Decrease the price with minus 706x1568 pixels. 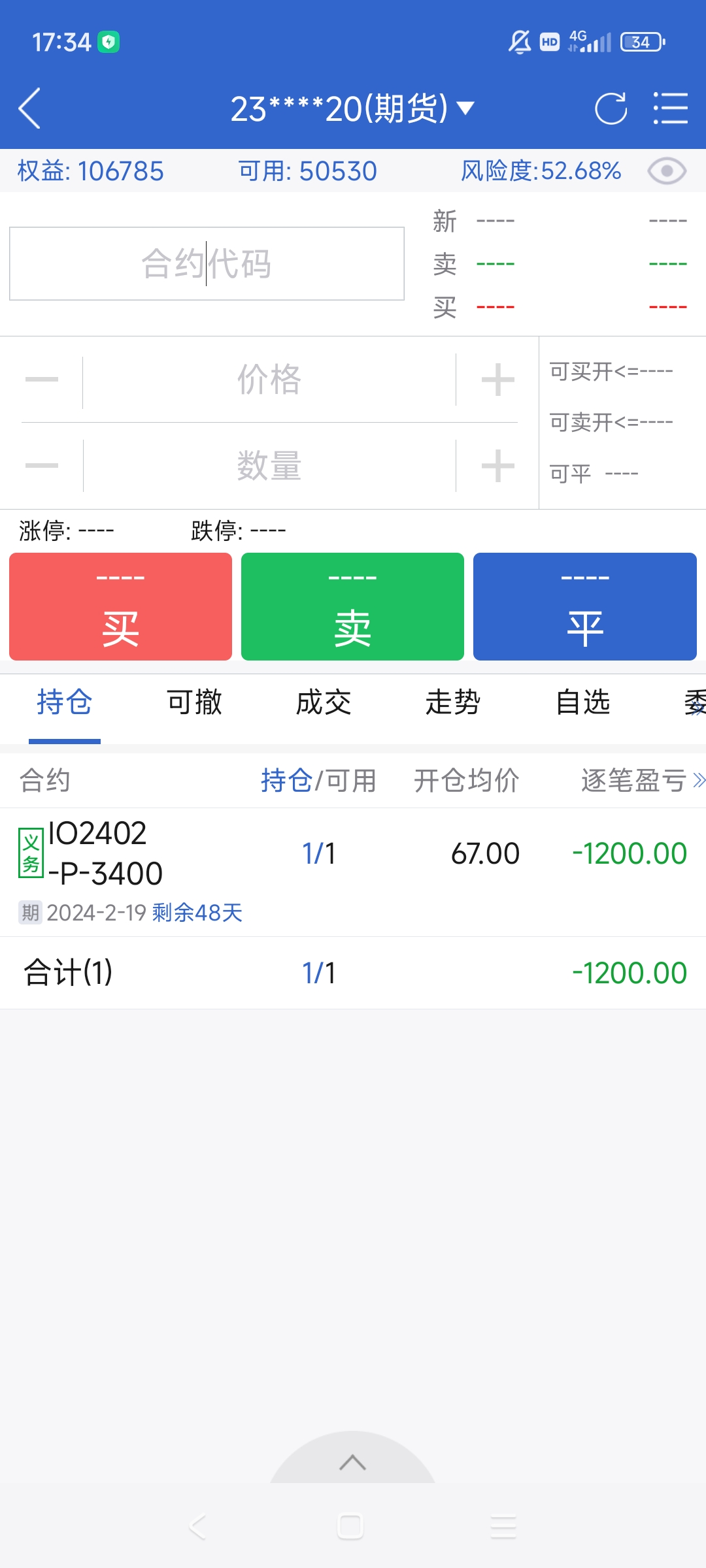point(42,380)
